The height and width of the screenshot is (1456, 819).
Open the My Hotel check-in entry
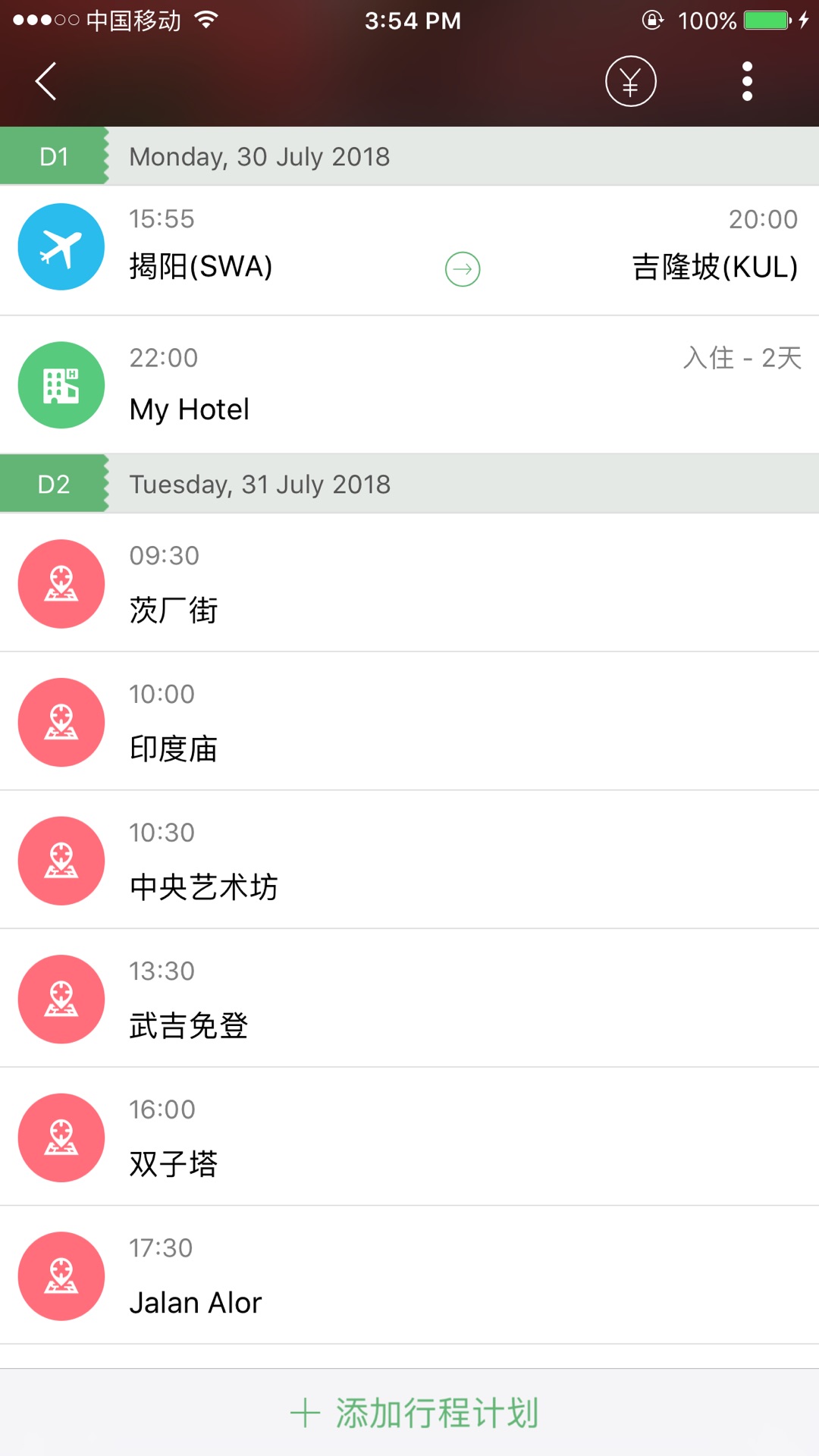coord(409,385)
